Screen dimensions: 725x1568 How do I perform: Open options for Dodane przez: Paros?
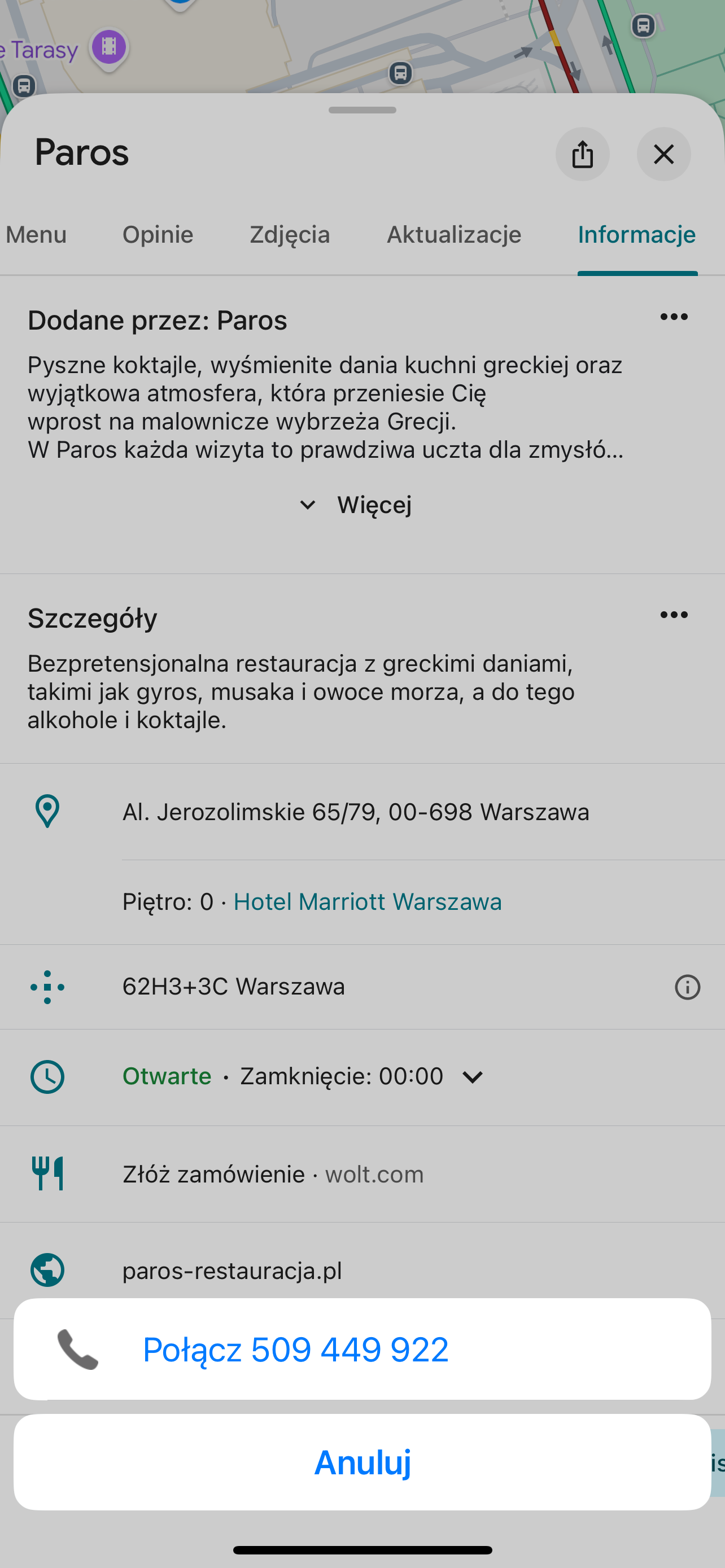tap(674, 317)
